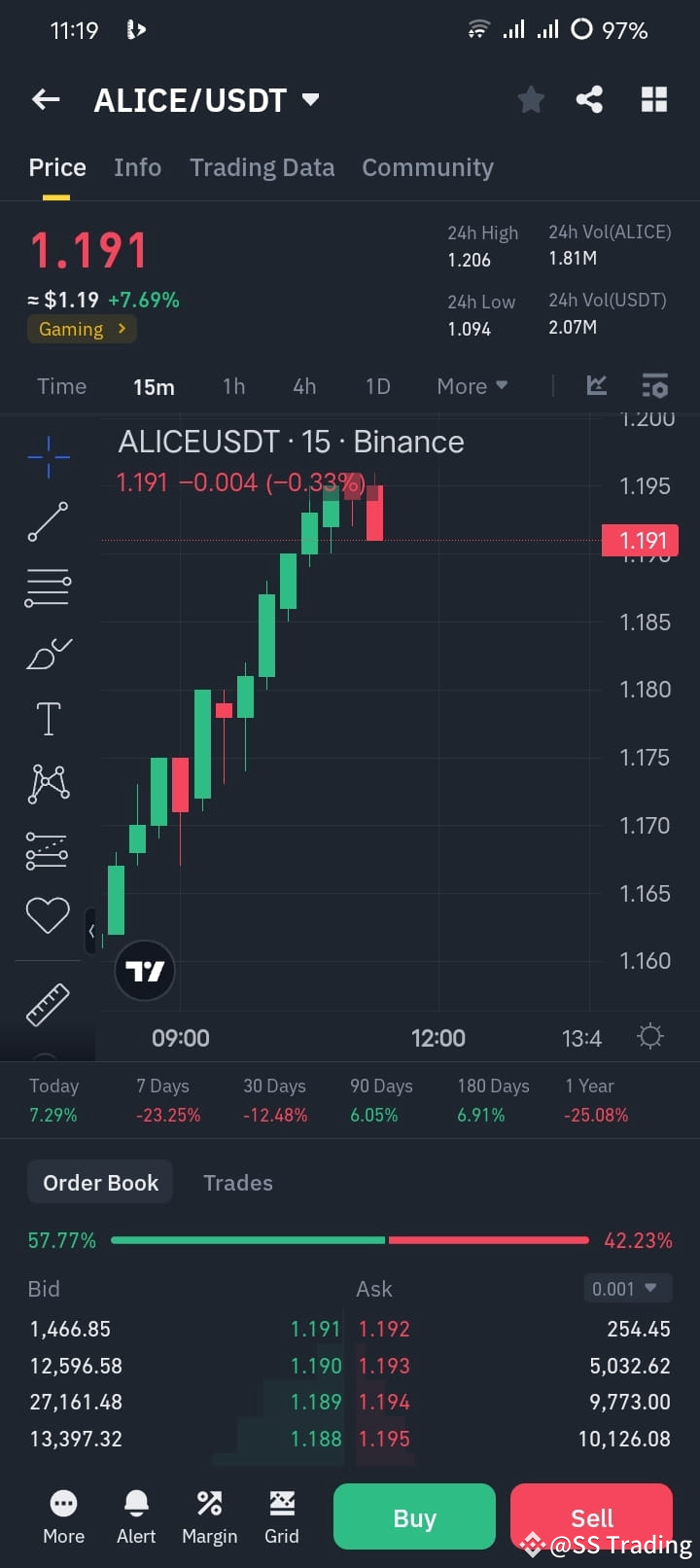Select the crosshair tool on the chart toolbar
This screenshot has height=1568, width=700.
pyautogui.click(x=48, y=455)
